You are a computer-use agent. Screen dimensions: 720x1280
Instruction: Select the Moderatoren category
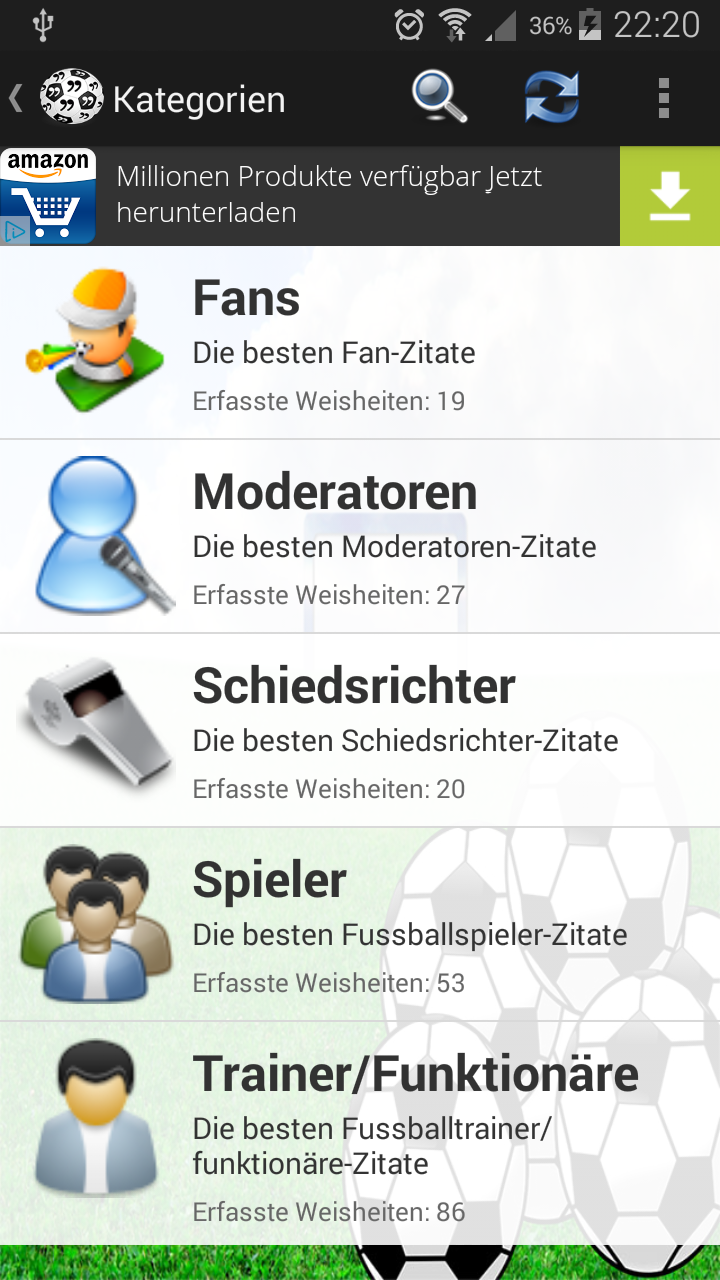tap(360, 537)
